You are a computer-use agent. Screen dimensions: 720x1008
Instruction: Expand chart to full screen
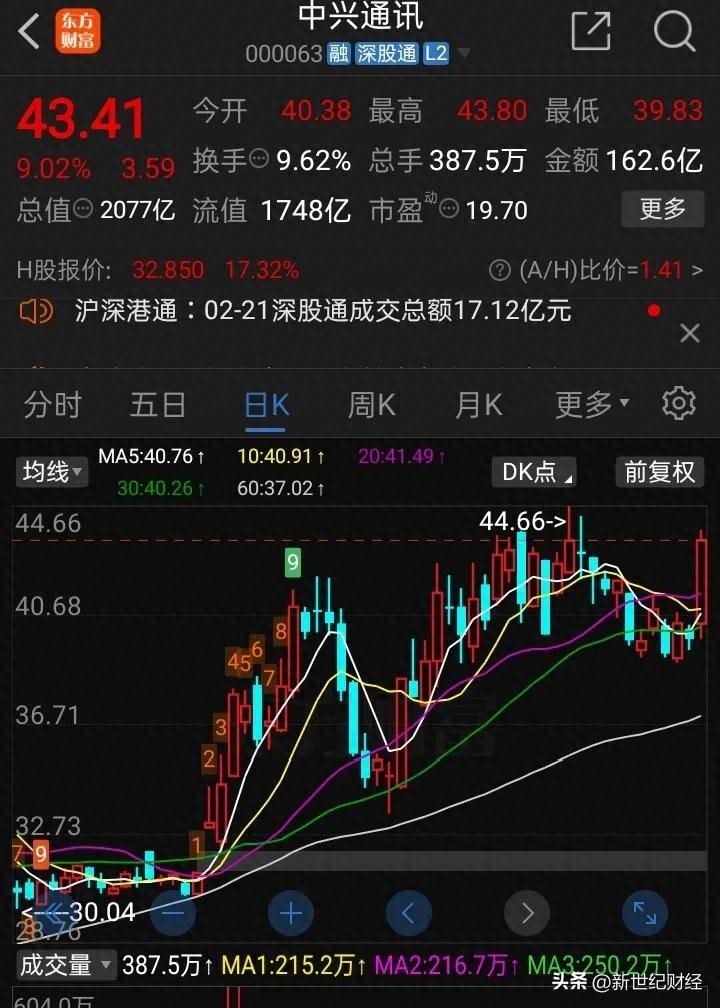(x=645, y=912)
